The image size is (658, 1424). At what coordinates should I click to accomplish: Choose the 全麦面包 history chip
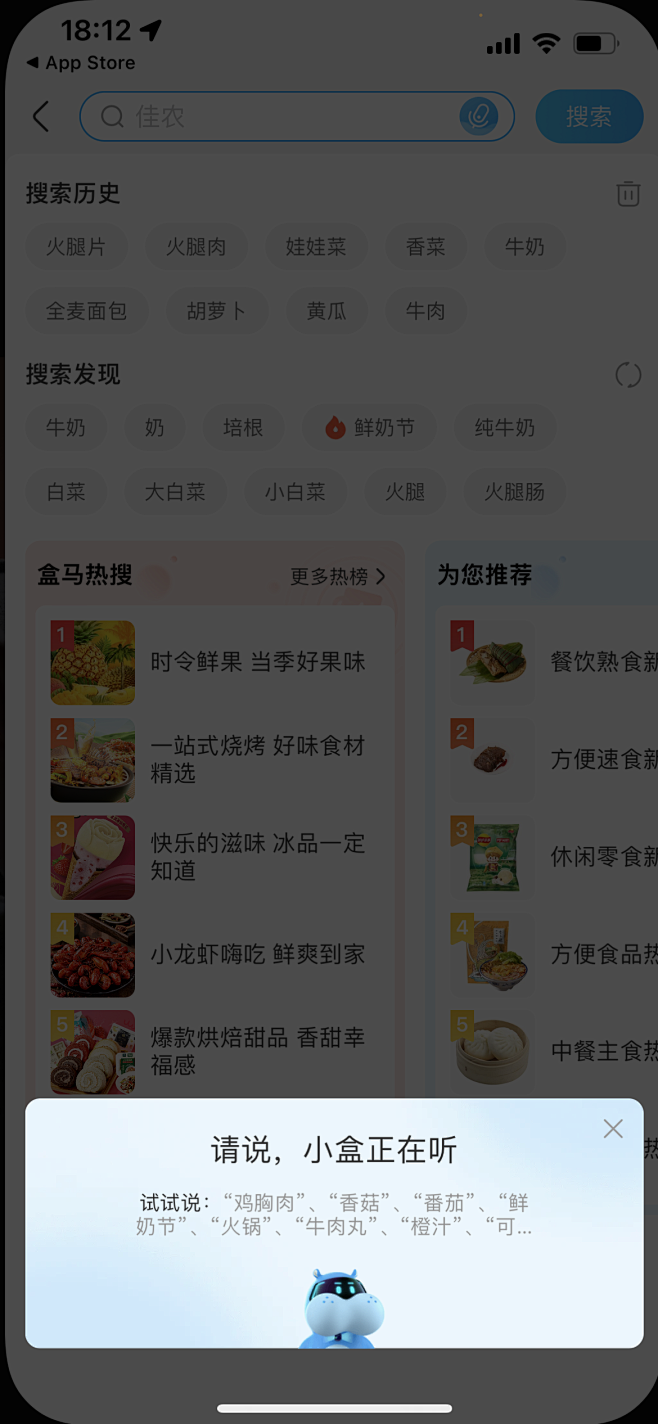click(x=86, y=311)
